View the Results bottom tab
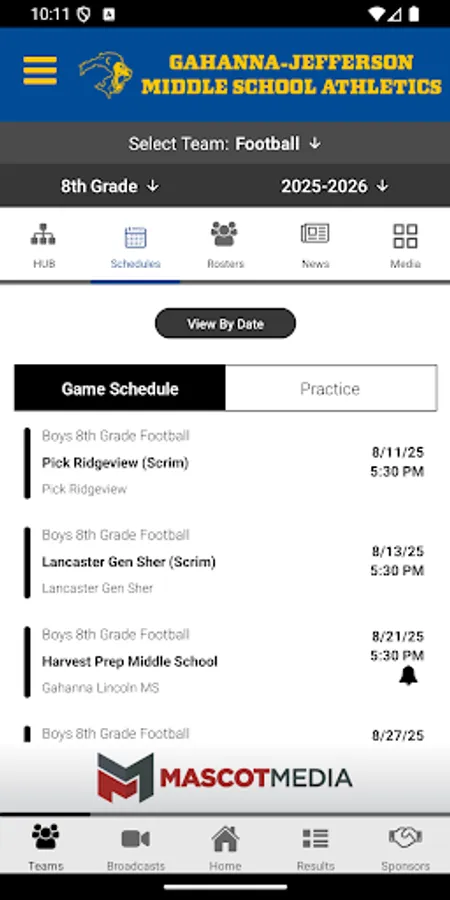450x900 pixels. 315,848
